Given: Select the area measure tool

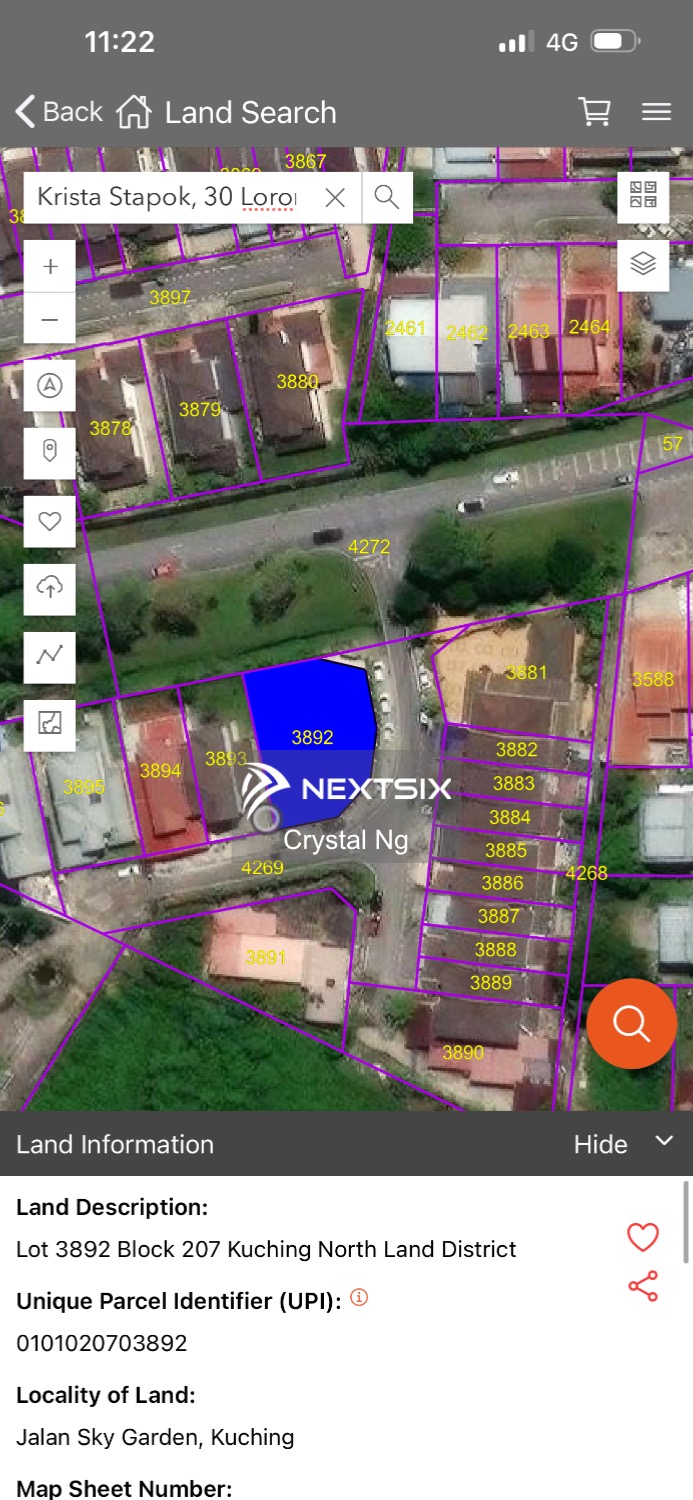Looking at the screenshot, I should (50, 724).
